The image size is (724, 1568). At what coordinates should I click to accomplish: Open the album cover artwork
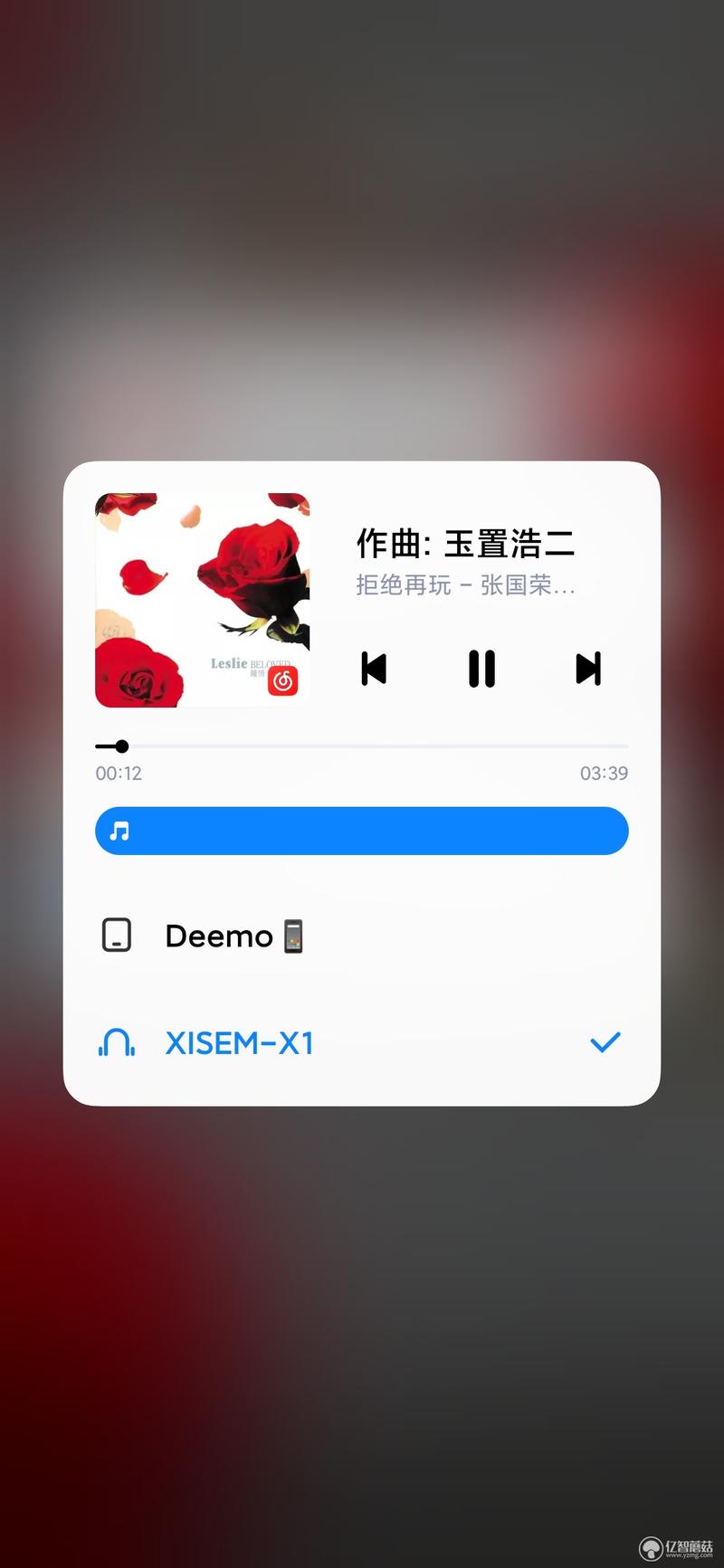click(x=203, y=600)
